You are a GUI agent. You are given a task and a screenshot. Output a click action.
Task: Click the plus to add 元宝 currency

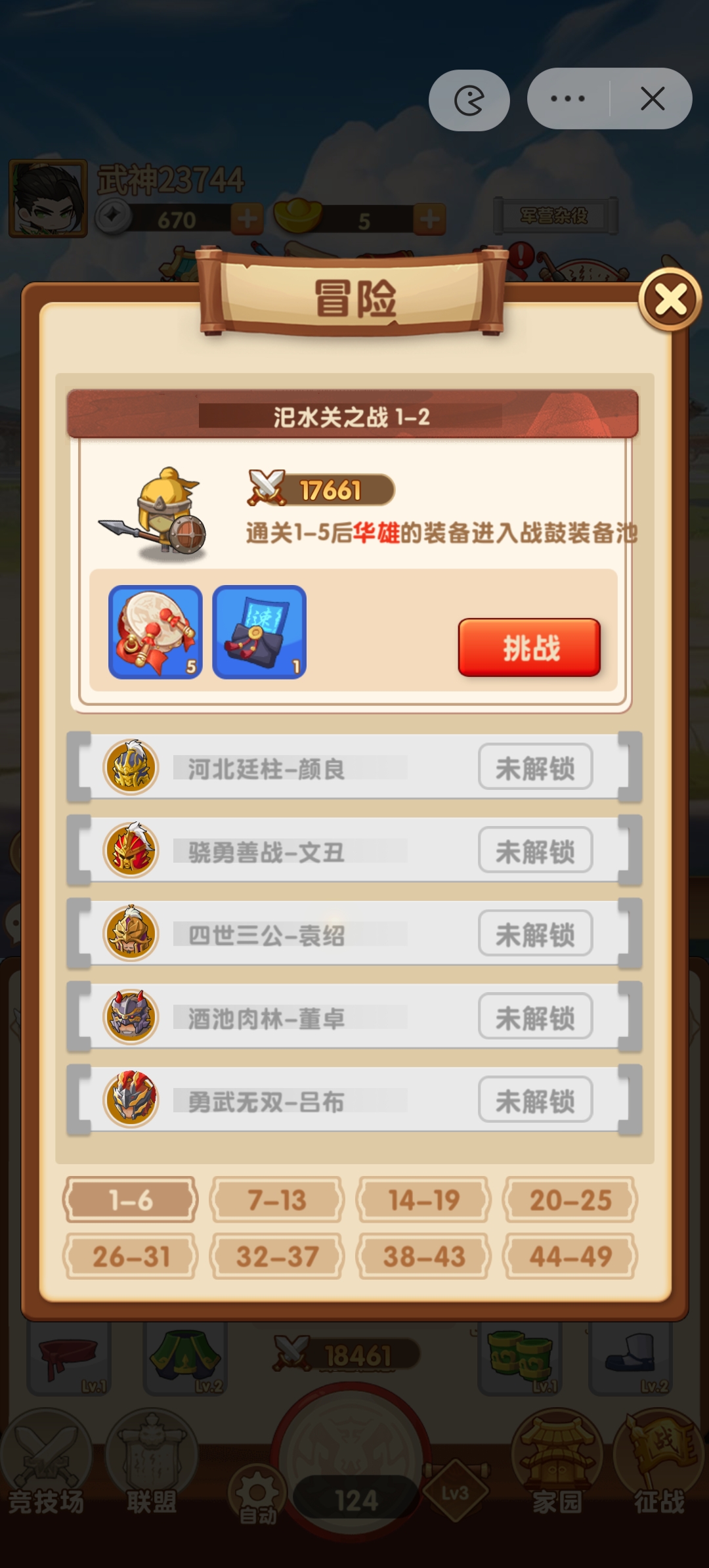(x=429, y=219)
